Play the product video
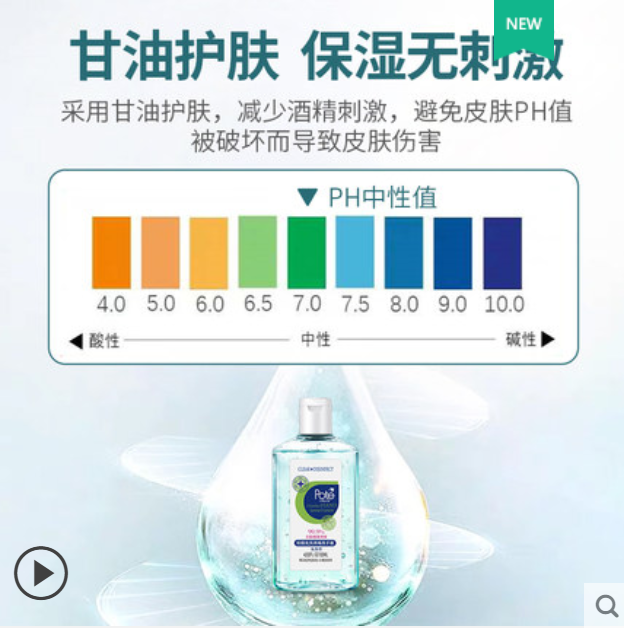 tap(41, 573)
